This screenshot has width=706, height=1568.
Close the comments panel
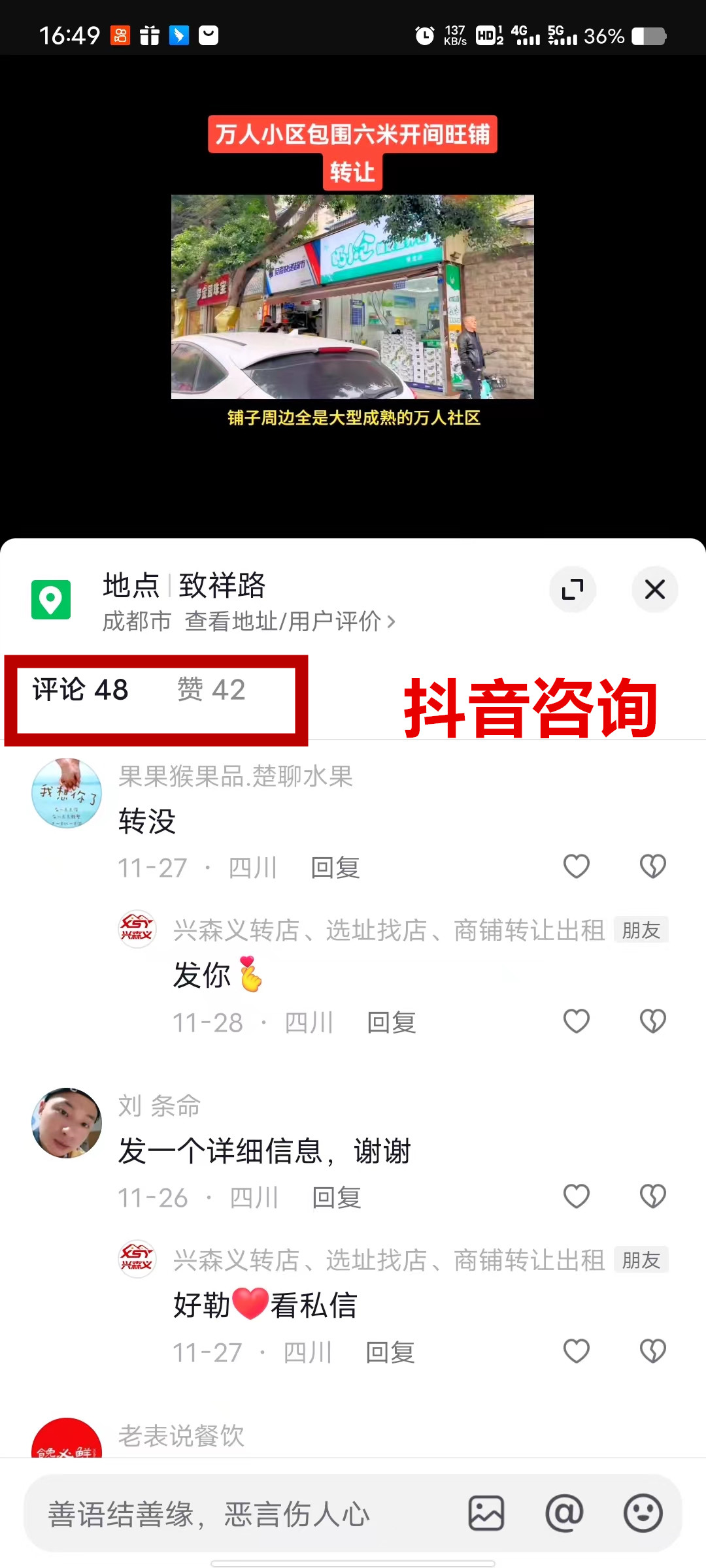[654, 589]
